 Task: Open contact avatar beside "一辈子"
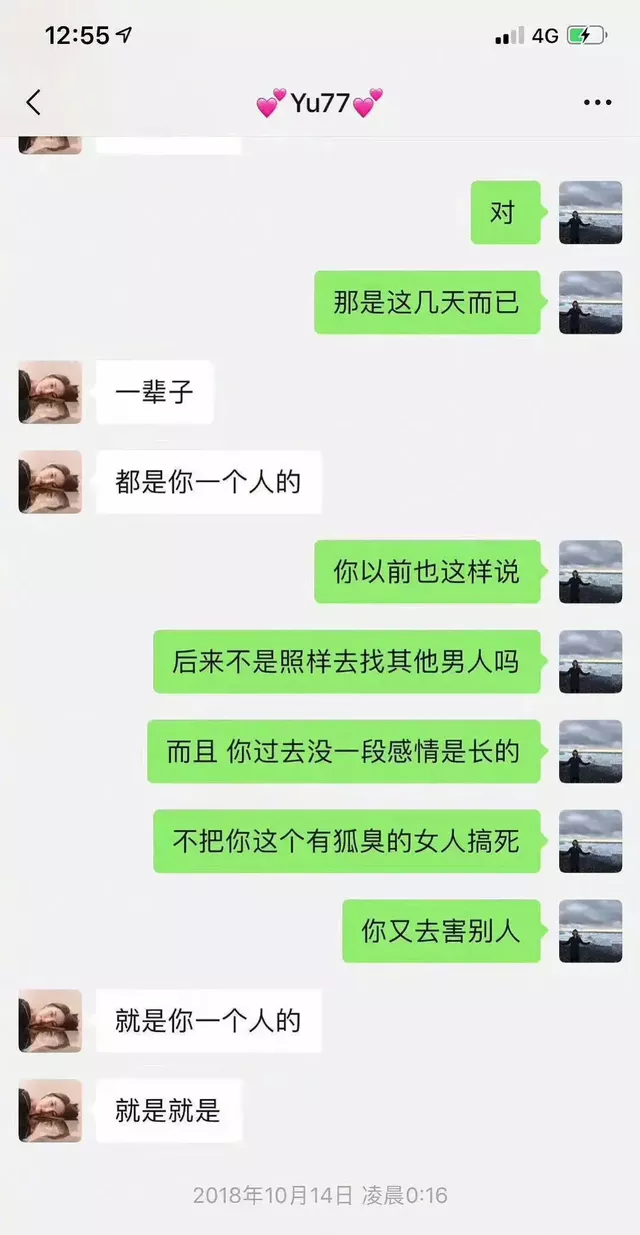(50, 392)
